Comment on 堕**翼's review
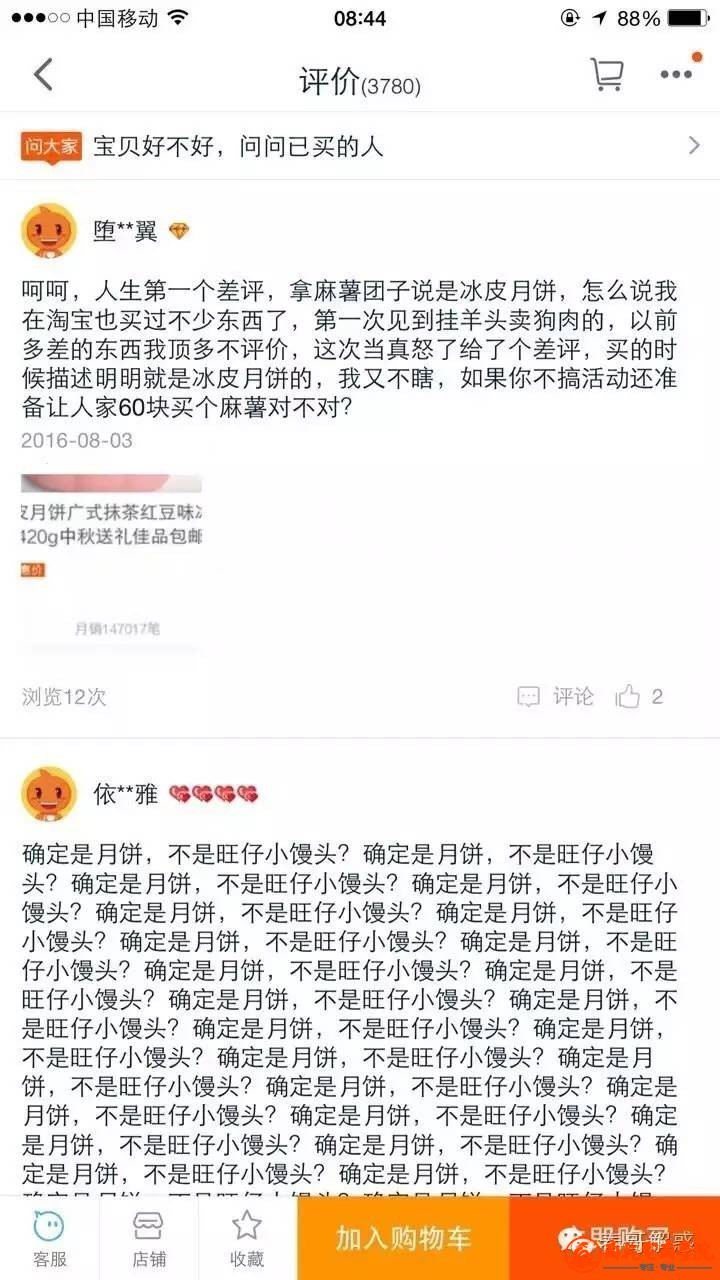Viewport: 720px width, 1280px height. pos(556,697)
